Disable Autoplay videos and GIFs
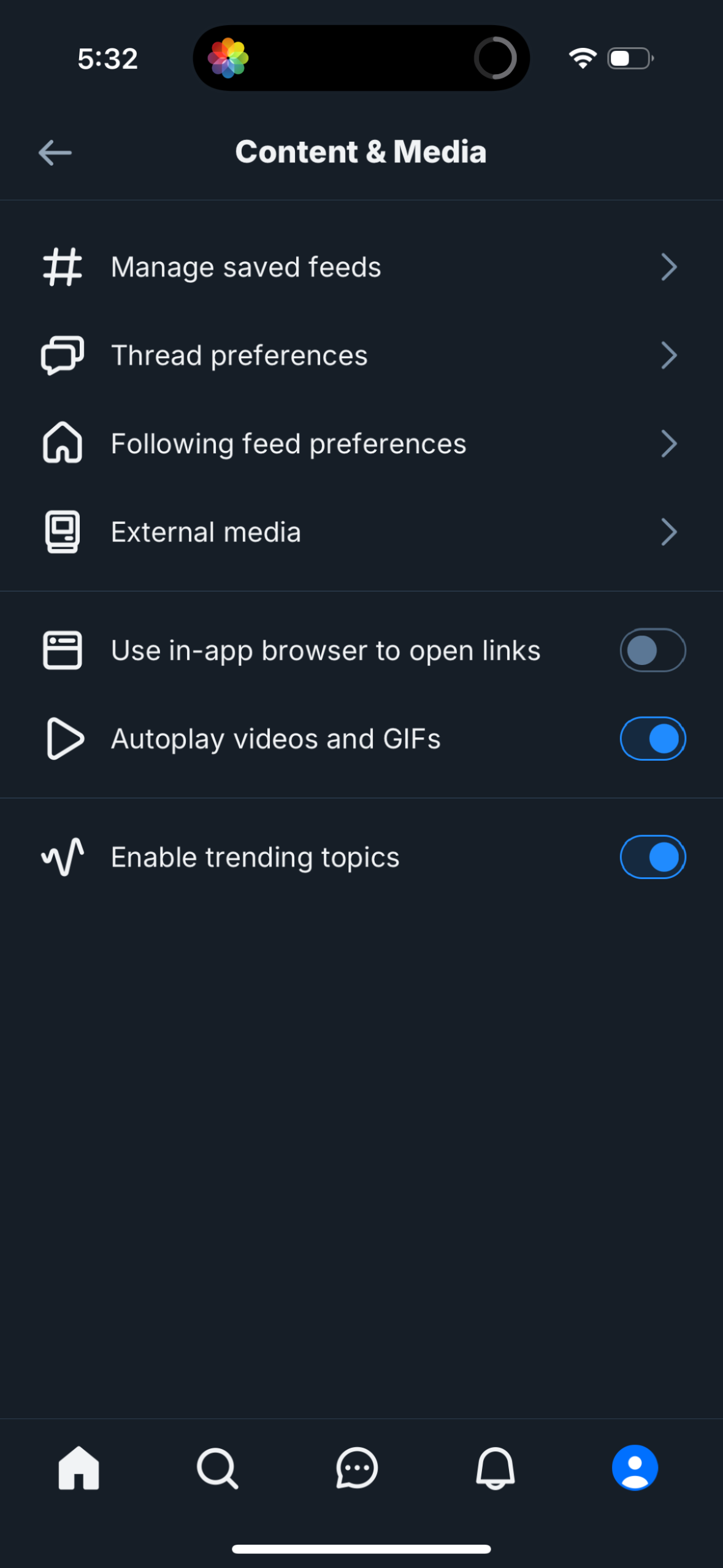 click(652, 739)
